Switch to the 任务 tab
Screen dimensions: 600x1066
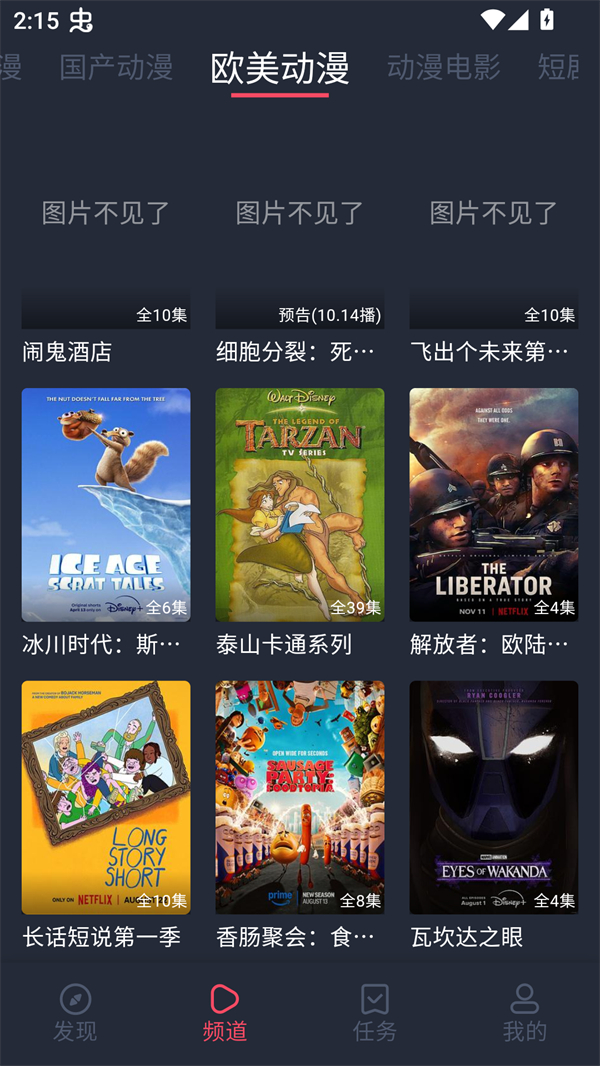375,1012
